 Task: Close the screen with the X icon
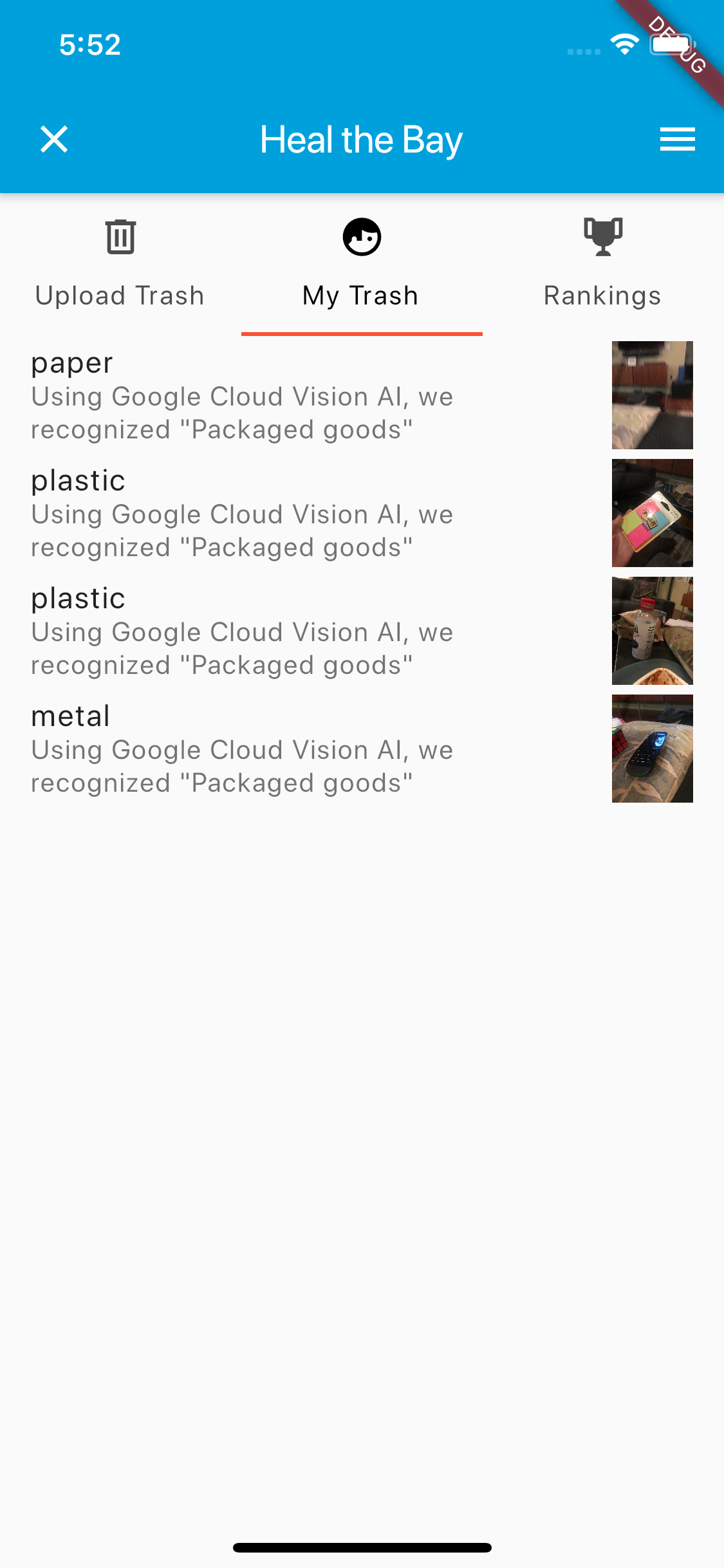click(54, 139)
